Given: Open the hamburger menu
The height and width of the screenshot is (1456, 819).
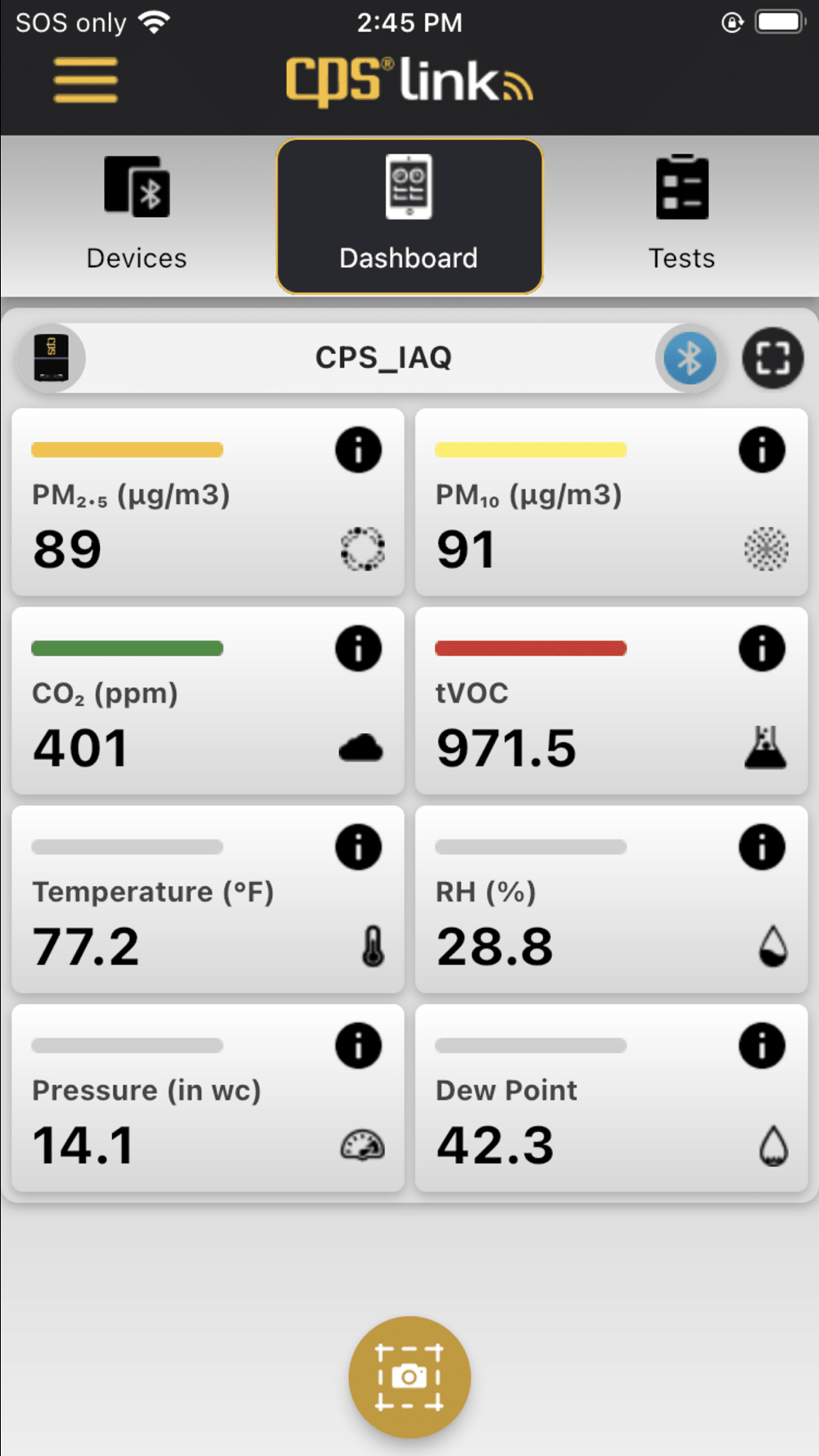Looking at the screenshot, I should [x=85, y=80].
